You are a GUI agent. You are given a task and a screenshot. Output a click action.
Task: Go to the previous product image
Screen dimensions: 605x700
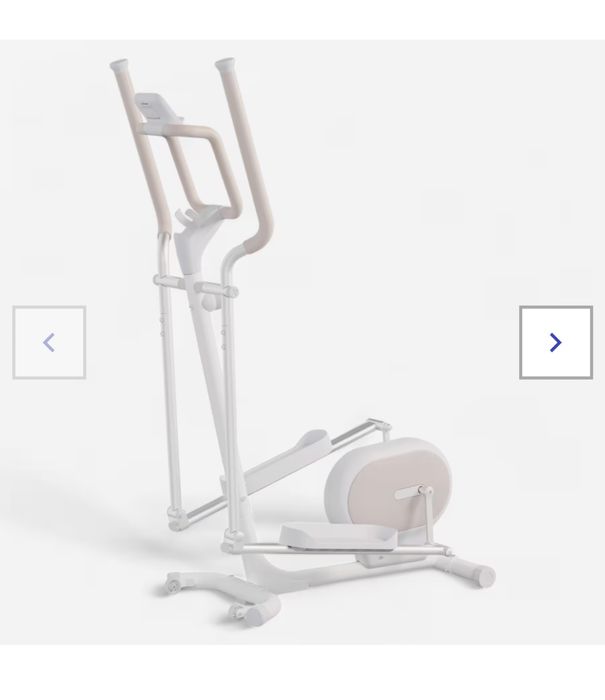click(x=49, y=343)
